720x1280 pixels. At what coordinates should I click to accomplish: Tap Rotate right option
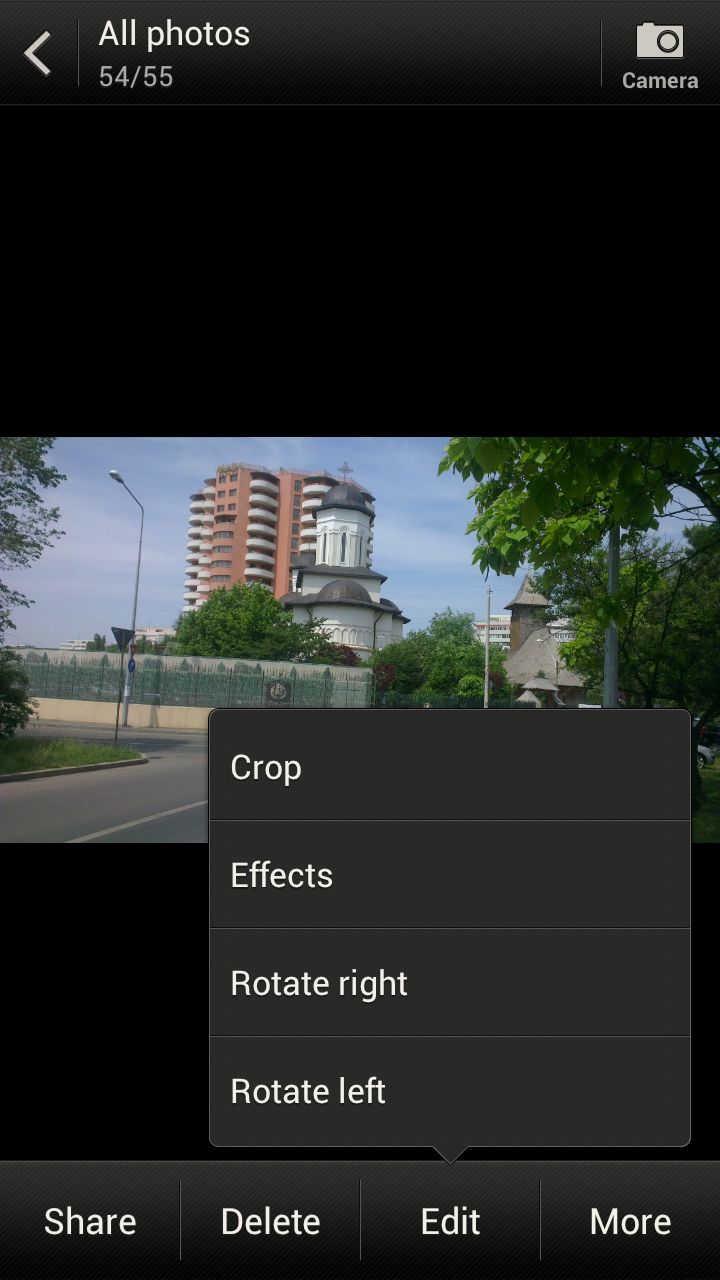pyautogui.click(x=449, y=983)
